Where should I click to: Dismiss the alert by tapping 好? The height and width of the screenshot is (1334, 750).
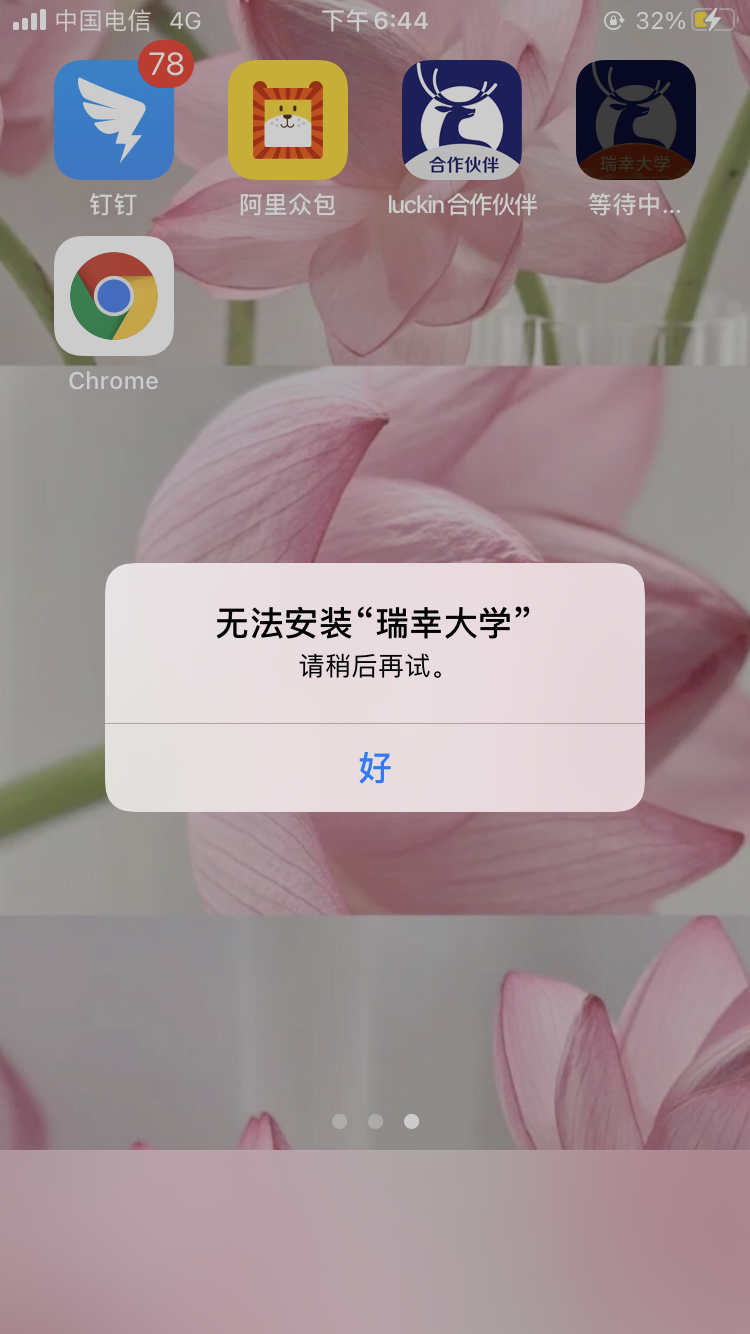[x=374, y=768]
